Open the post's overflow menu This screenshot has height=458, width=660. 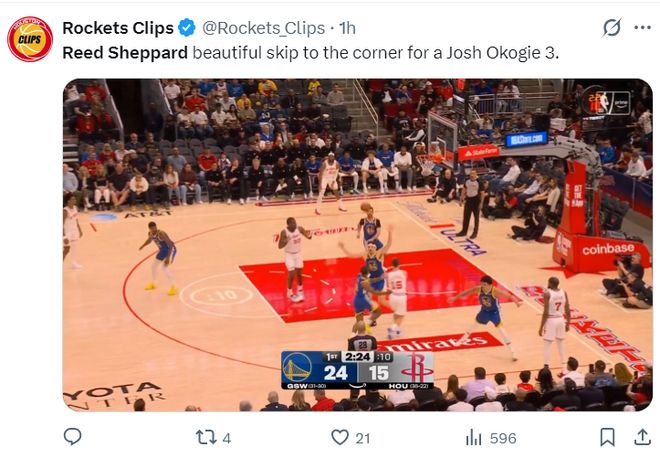(642, 28)
